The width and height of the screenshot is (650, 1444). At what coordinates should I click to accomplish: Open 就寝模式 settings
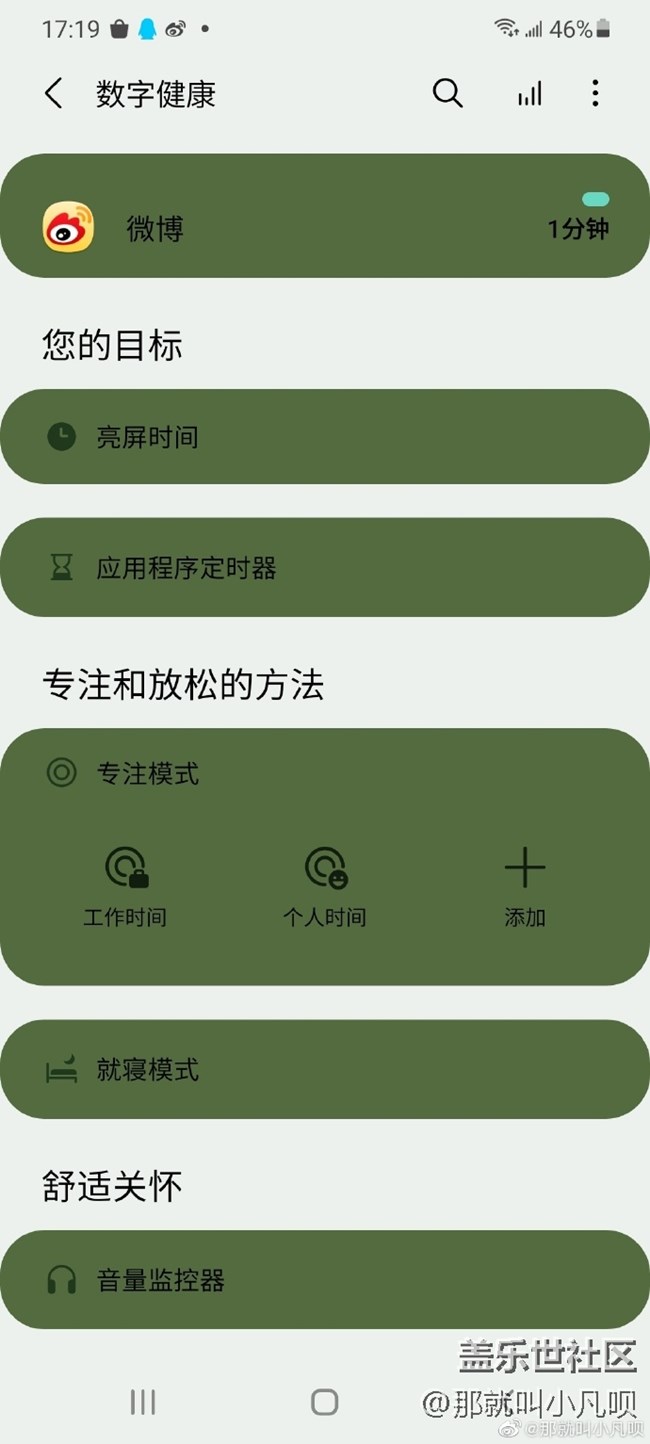click(324, 1069)
